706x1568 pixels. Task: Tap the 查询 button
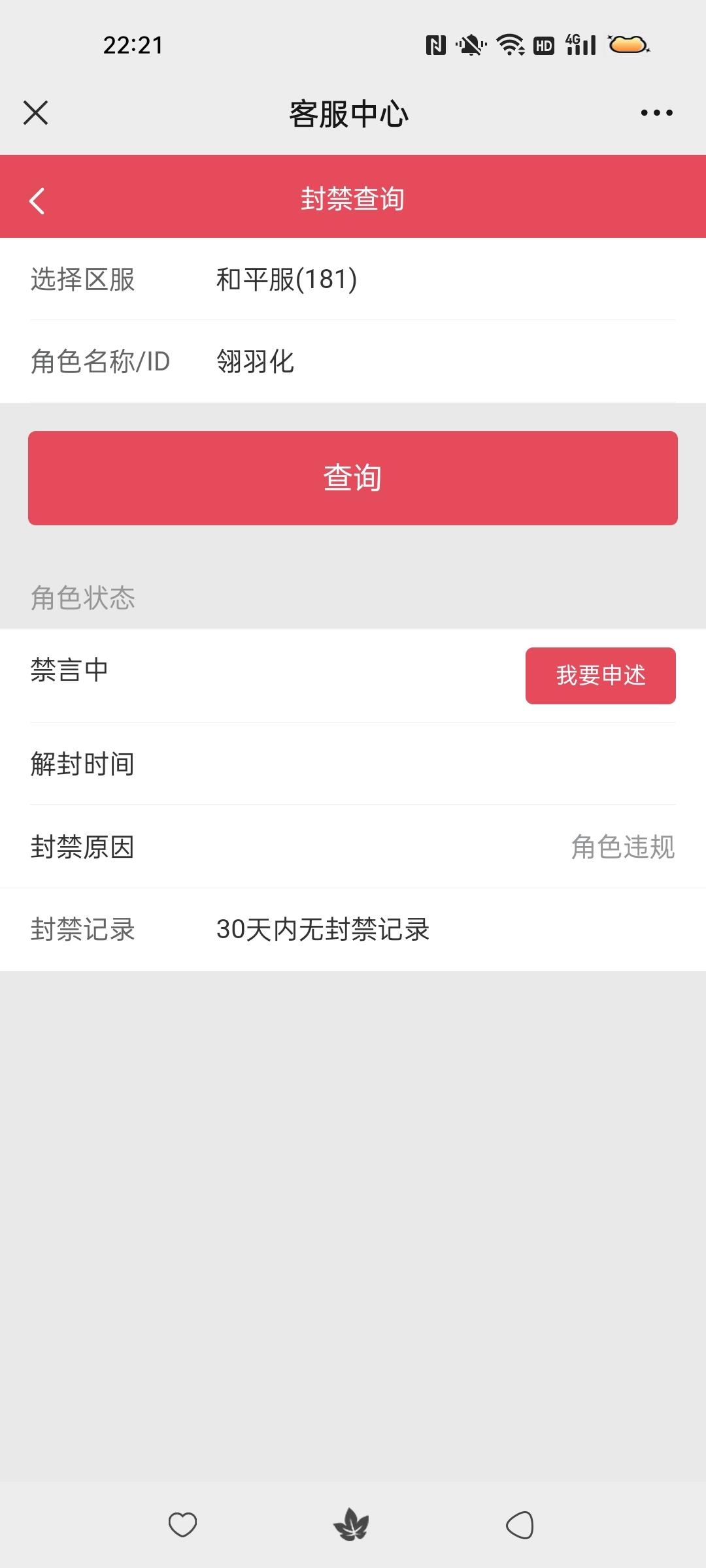[x=353, y=478]
